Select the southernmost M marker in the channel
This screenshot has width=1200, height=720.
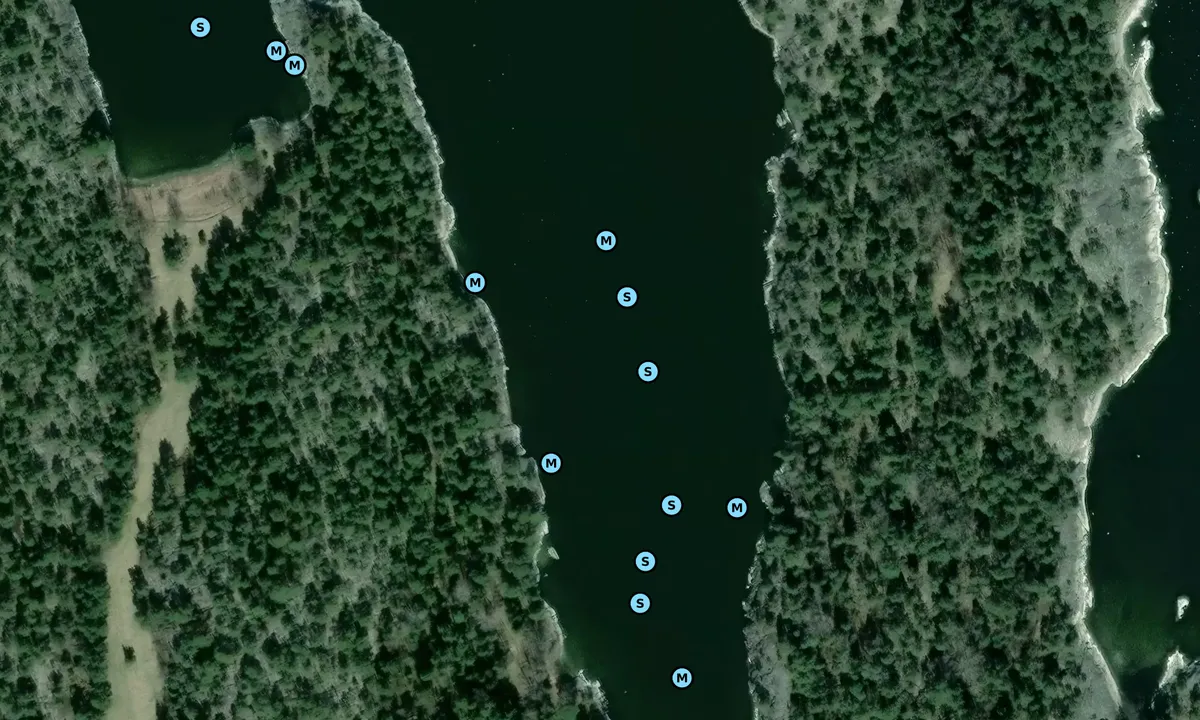(682, 678)
